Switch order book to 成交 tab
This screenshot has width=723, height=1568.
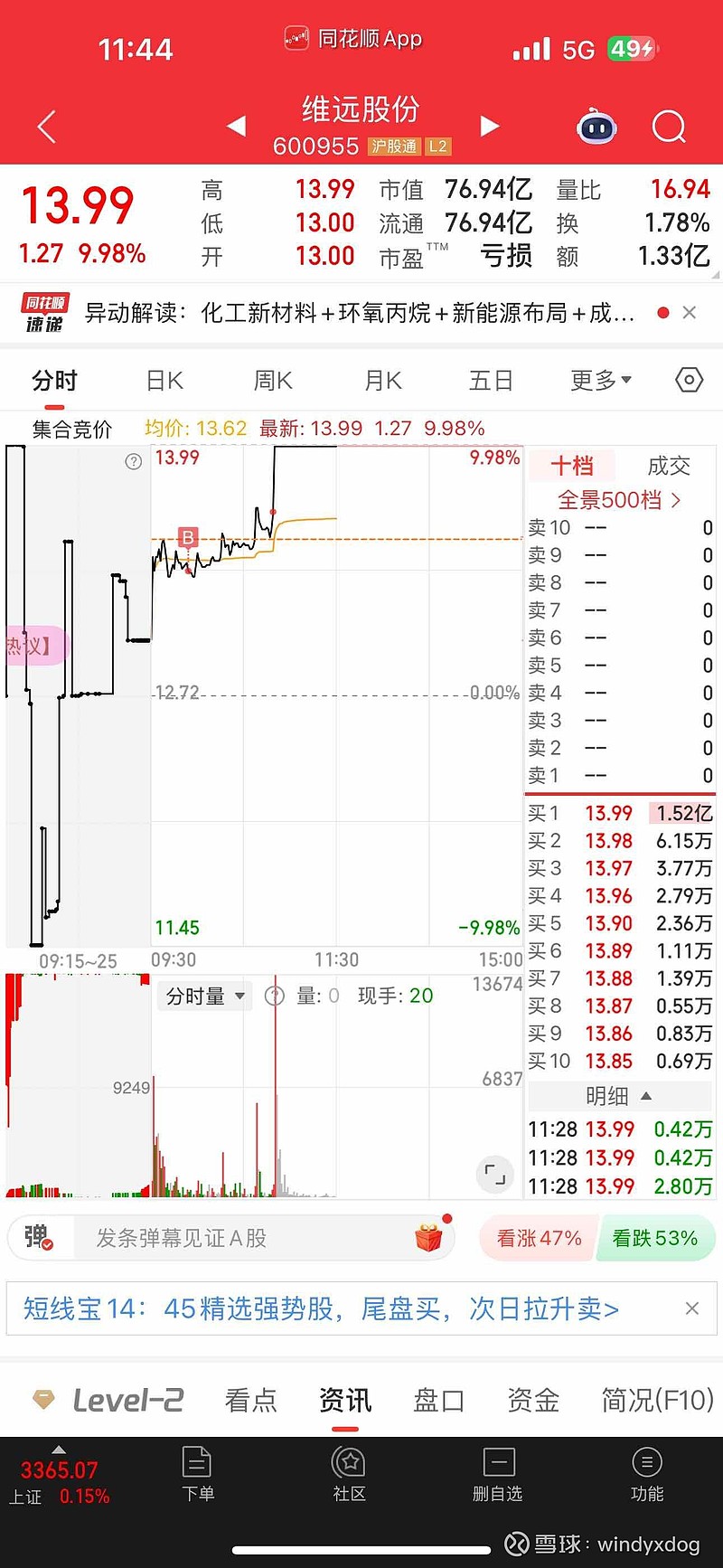[669, 466]
